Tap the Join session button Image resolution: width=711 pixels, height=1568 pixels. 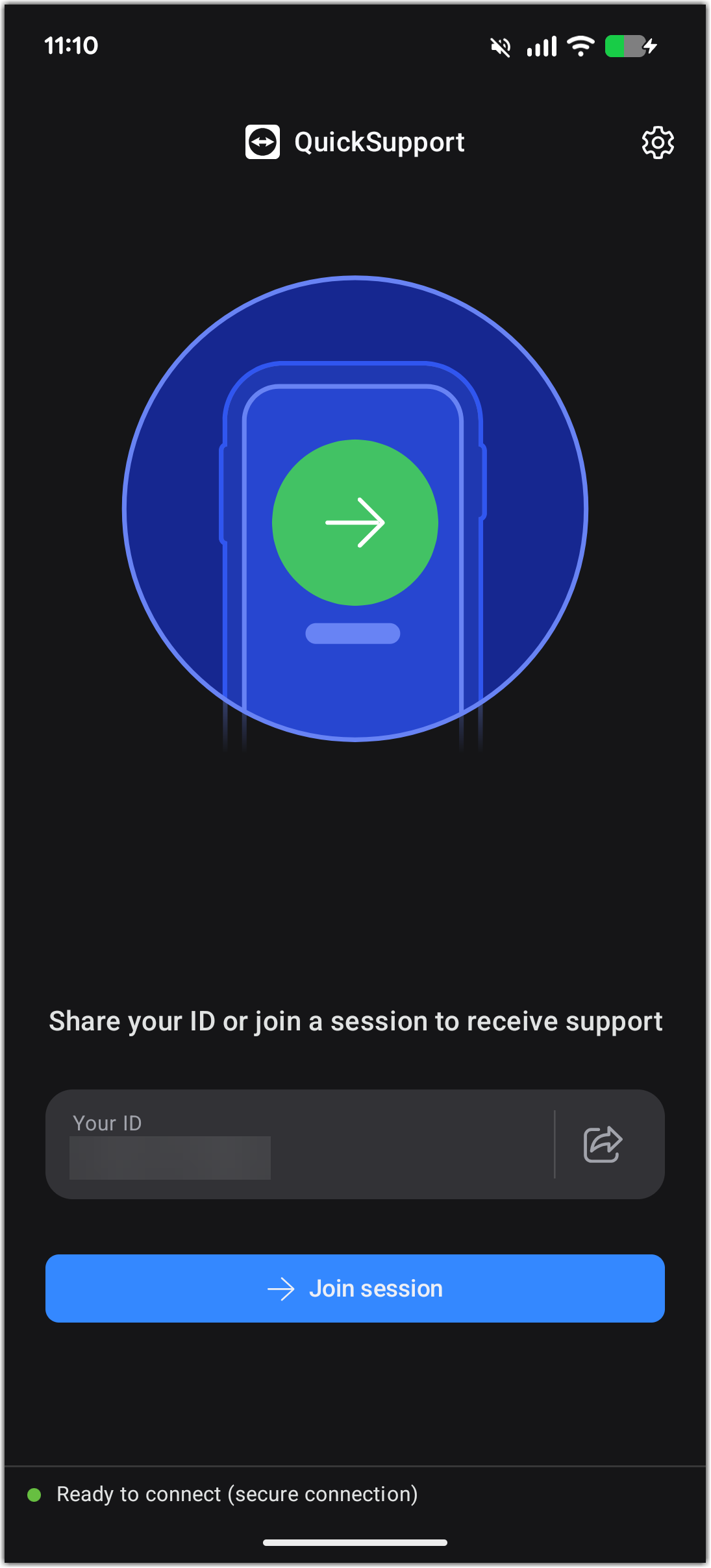(355, 1288)
